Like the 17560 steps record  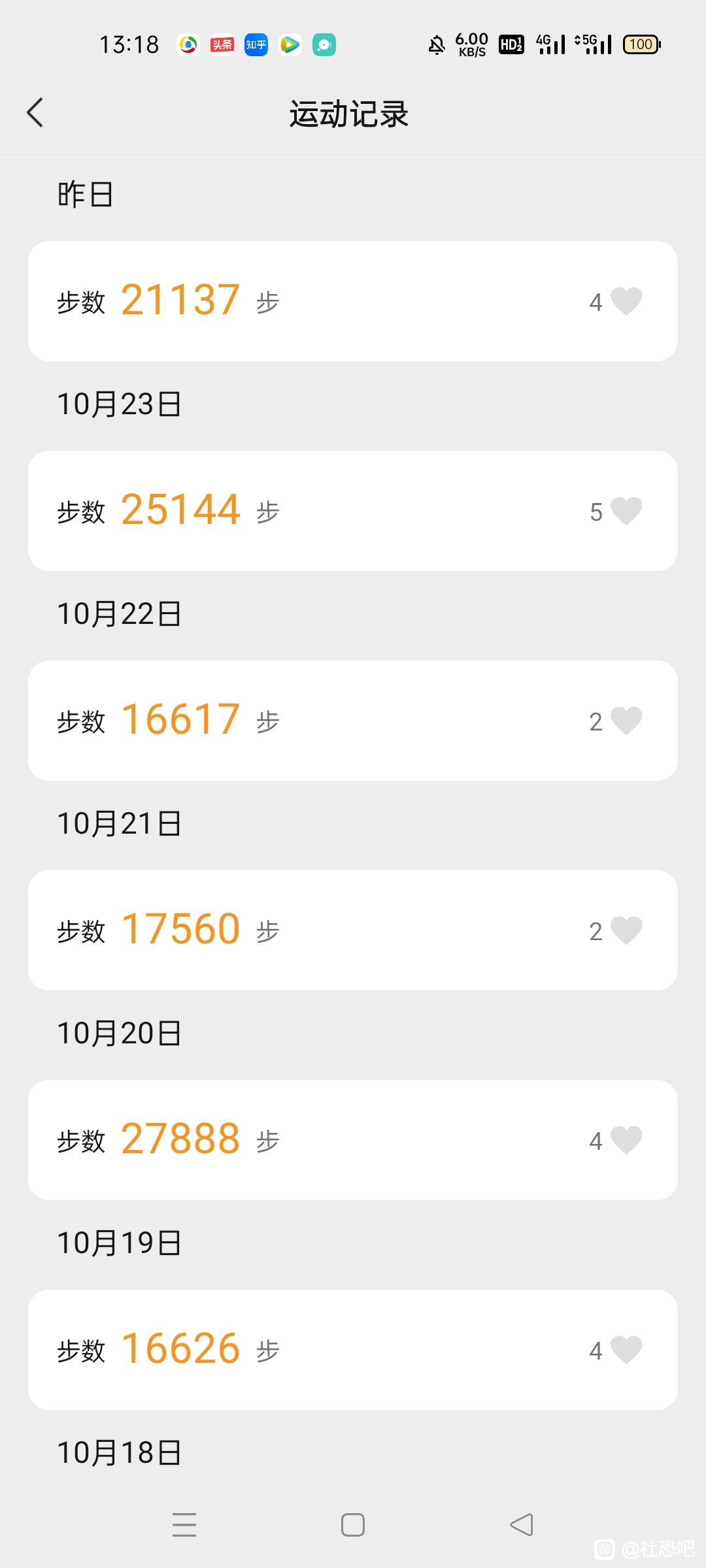pyautogui.click(x=626, y=930)
